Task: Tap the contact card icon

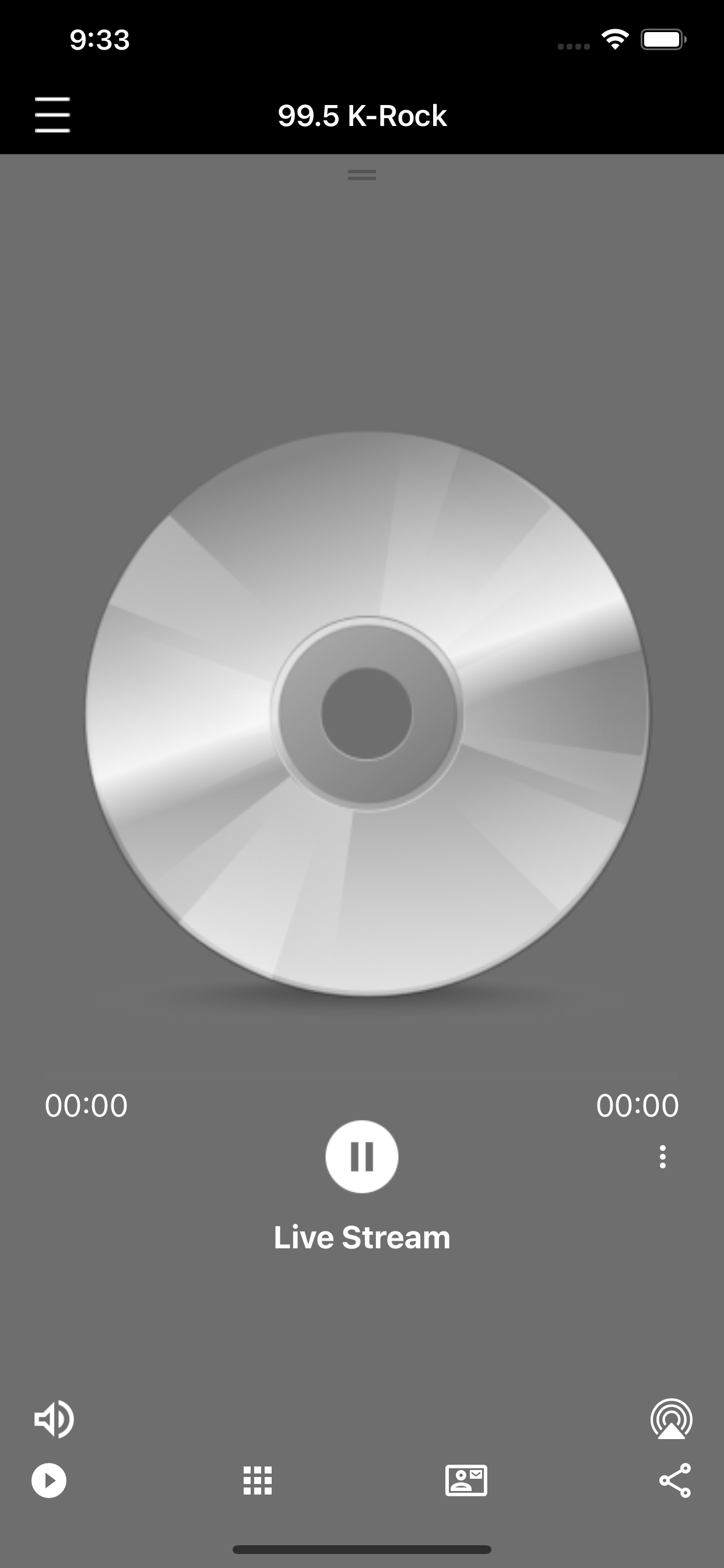Action: (467, 1482)
